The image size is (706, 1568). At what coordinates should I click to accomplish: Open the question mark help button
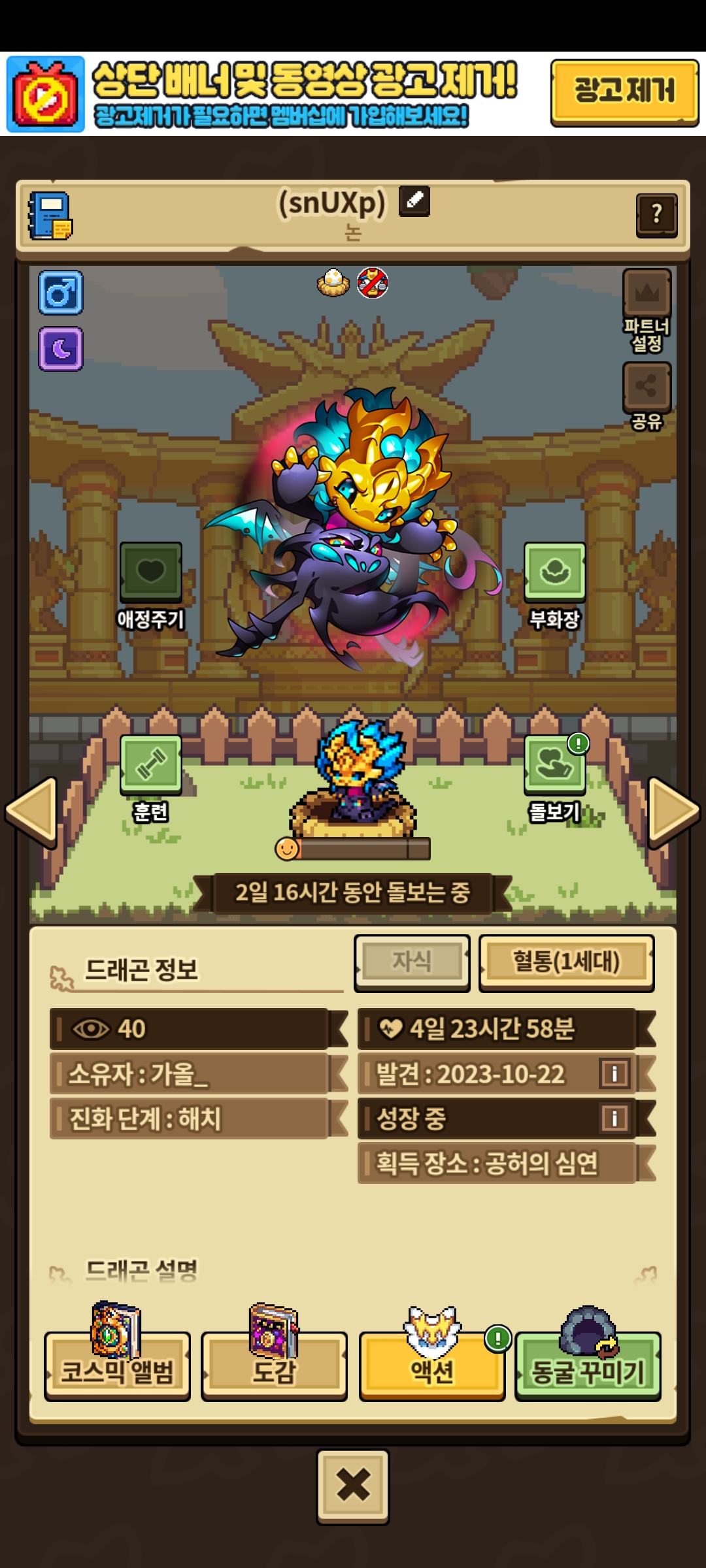coord(656,214)
